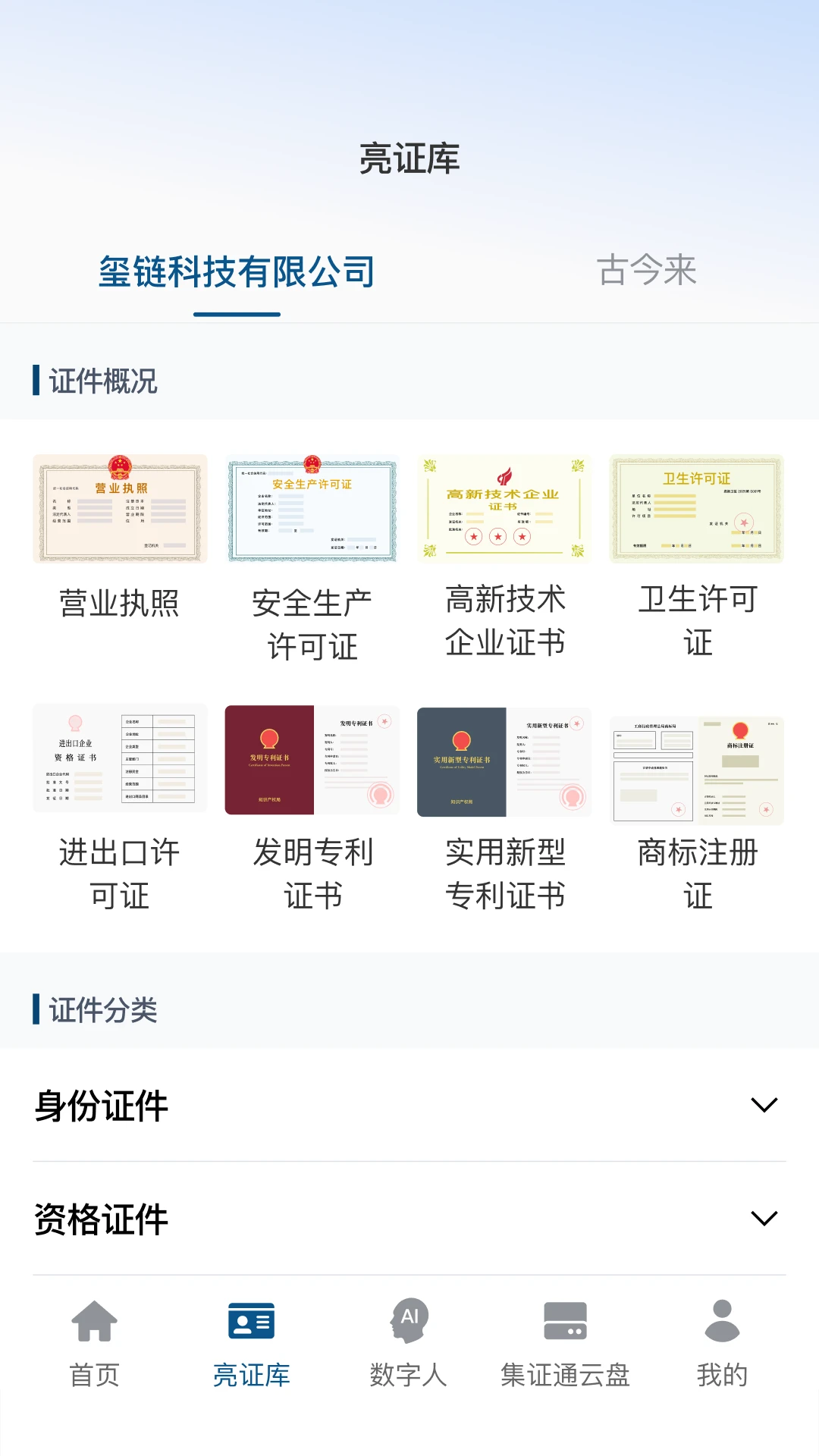This screenshot has width=819, height=1456.
Task: Open the 营业执照 certificate thumbnail
Action: [x=118, y=508]
